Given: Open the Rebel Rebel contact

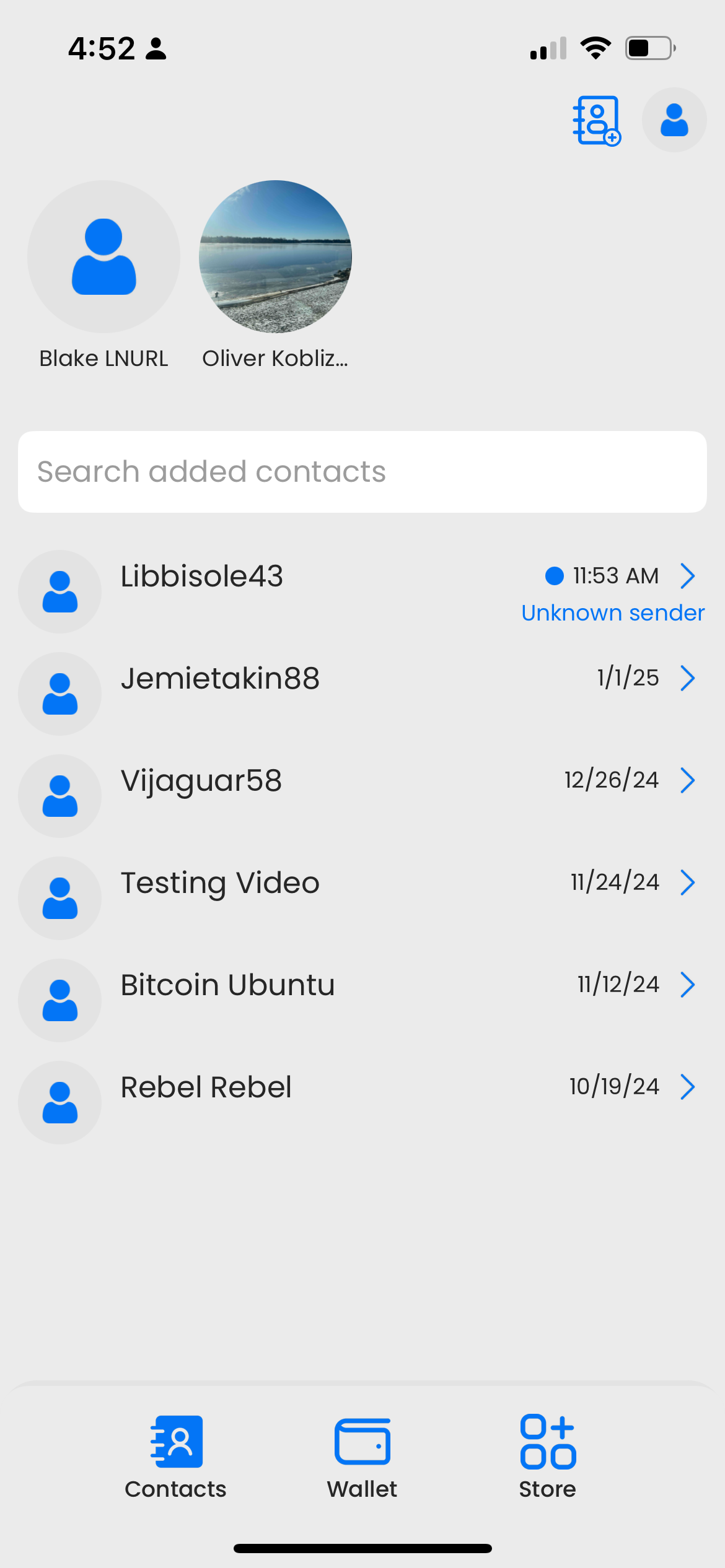Looking at the screenshot, I should [x=362, y=1102].
